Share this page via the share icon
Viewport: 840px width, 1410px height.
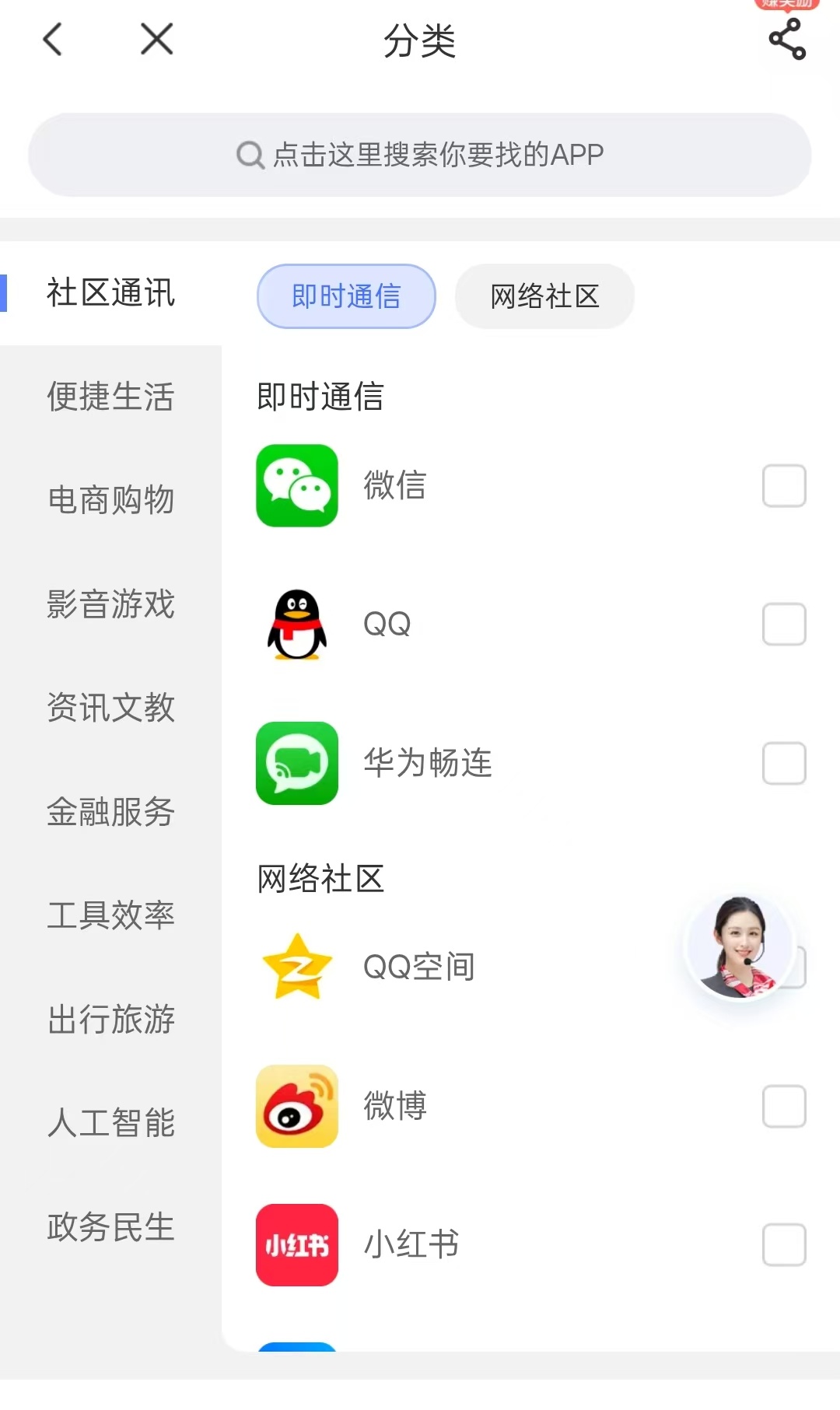(786, 39)
